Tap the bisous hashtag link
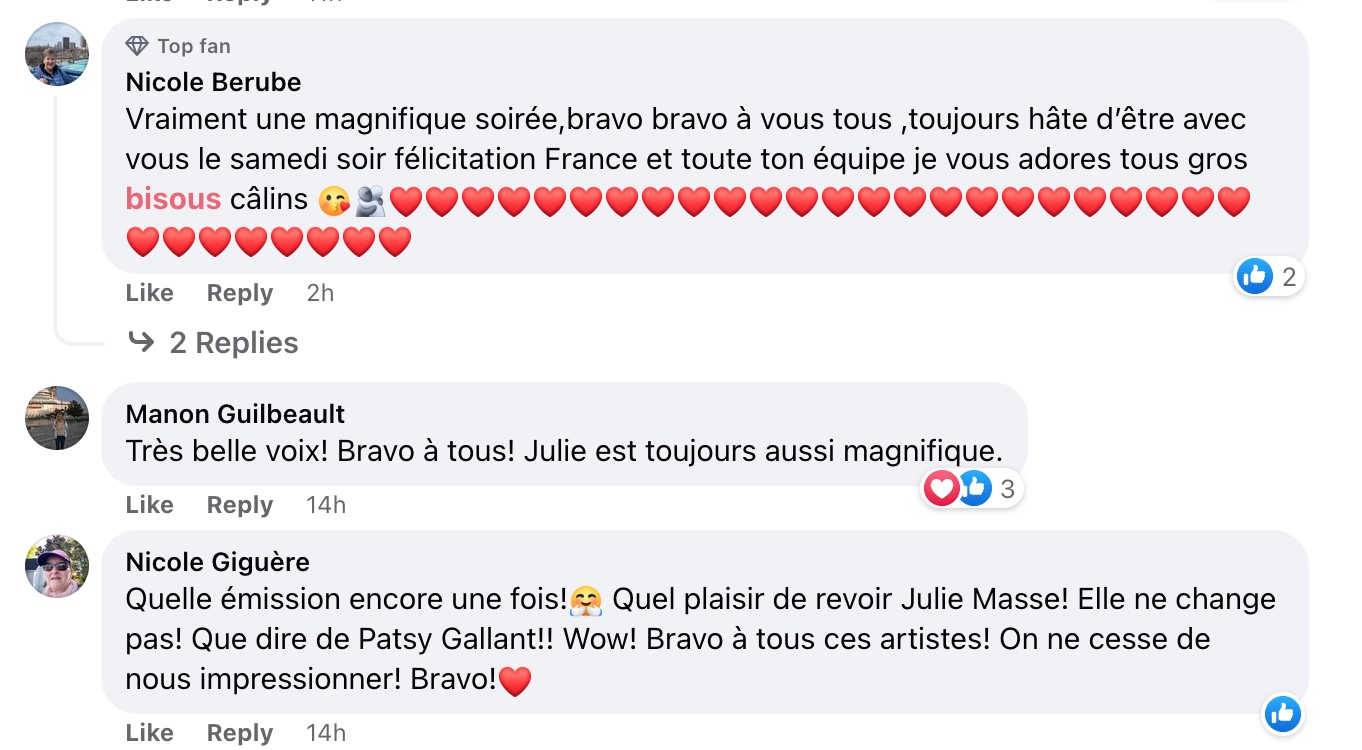The height and width of the screenshot is (750, 1362). pyautogui.click(x=173, y=199)
